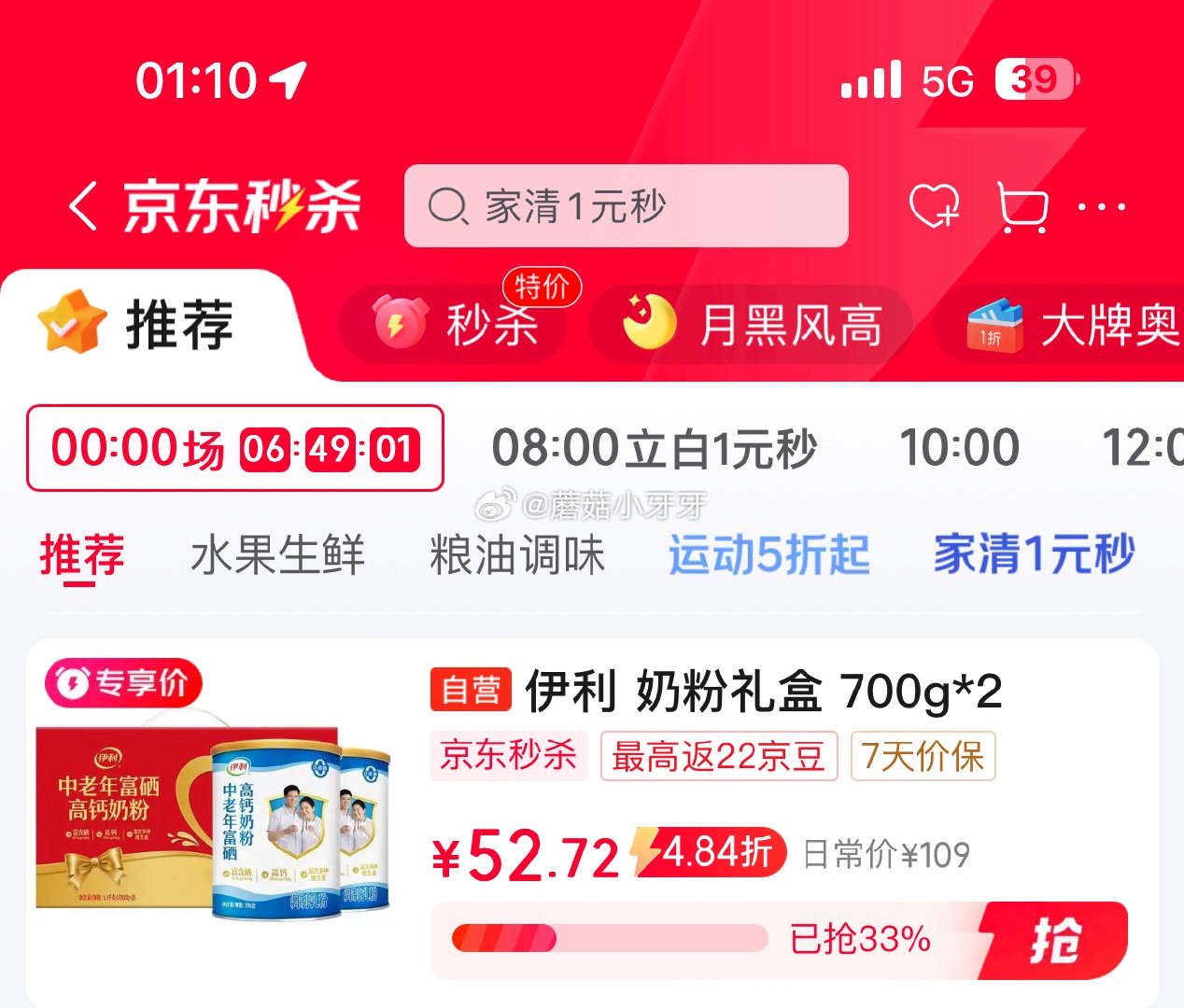Select the 00:00场 time slot
The image size is (1184, 1008).
coord(234,448)
